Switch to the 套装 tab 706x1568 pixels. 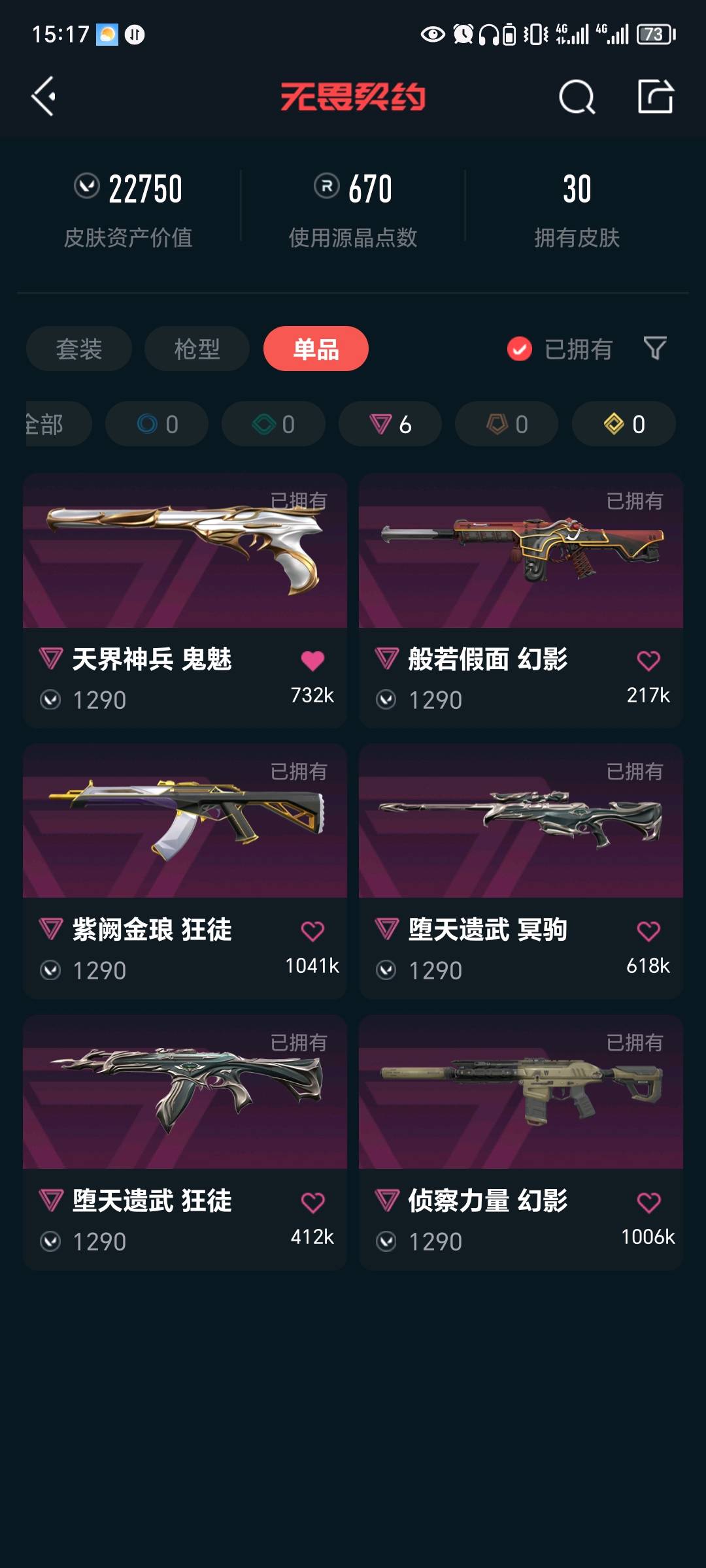tap(79, 349)
